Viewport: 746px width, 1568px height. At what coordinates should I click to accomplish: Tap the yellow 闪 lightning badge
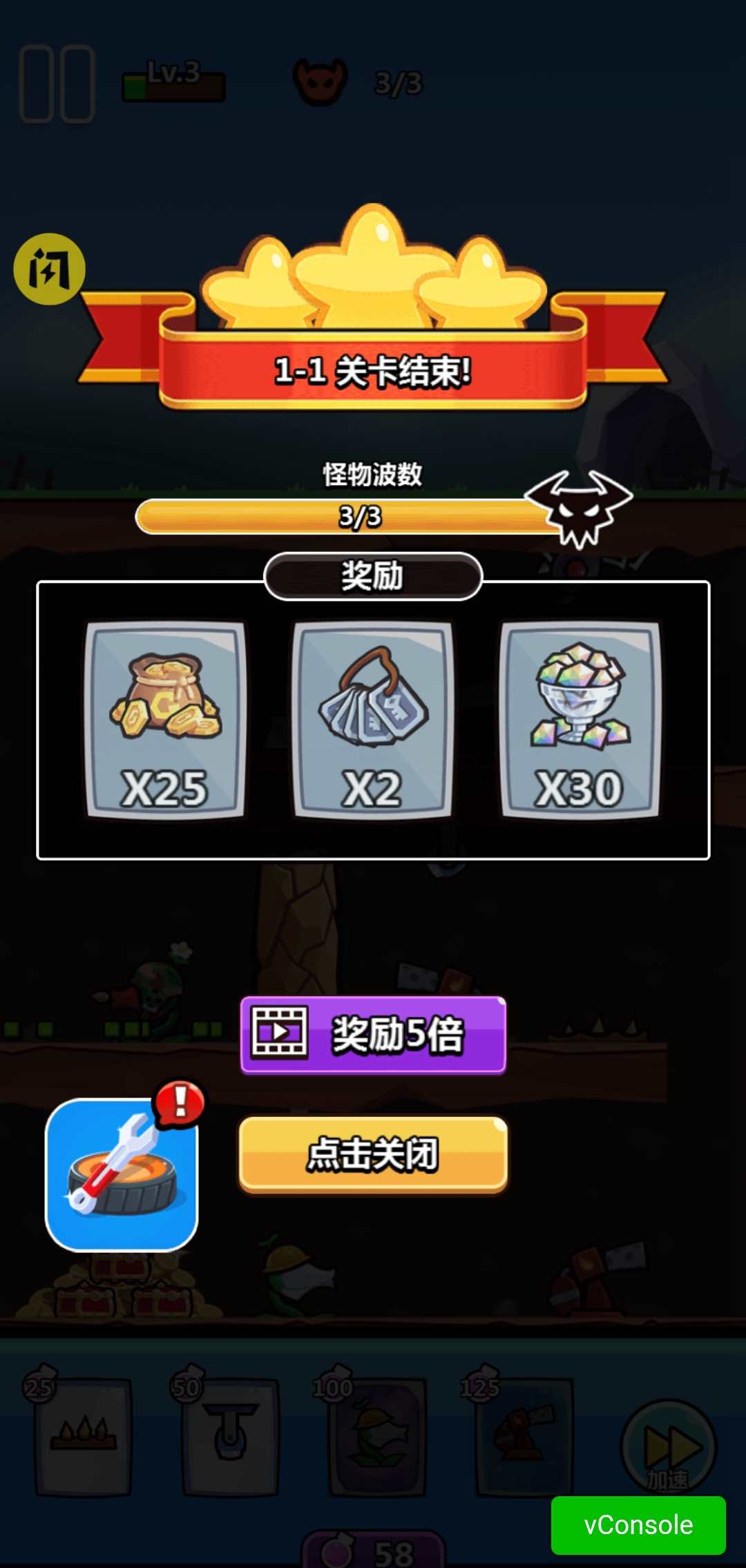pos(49,269)
